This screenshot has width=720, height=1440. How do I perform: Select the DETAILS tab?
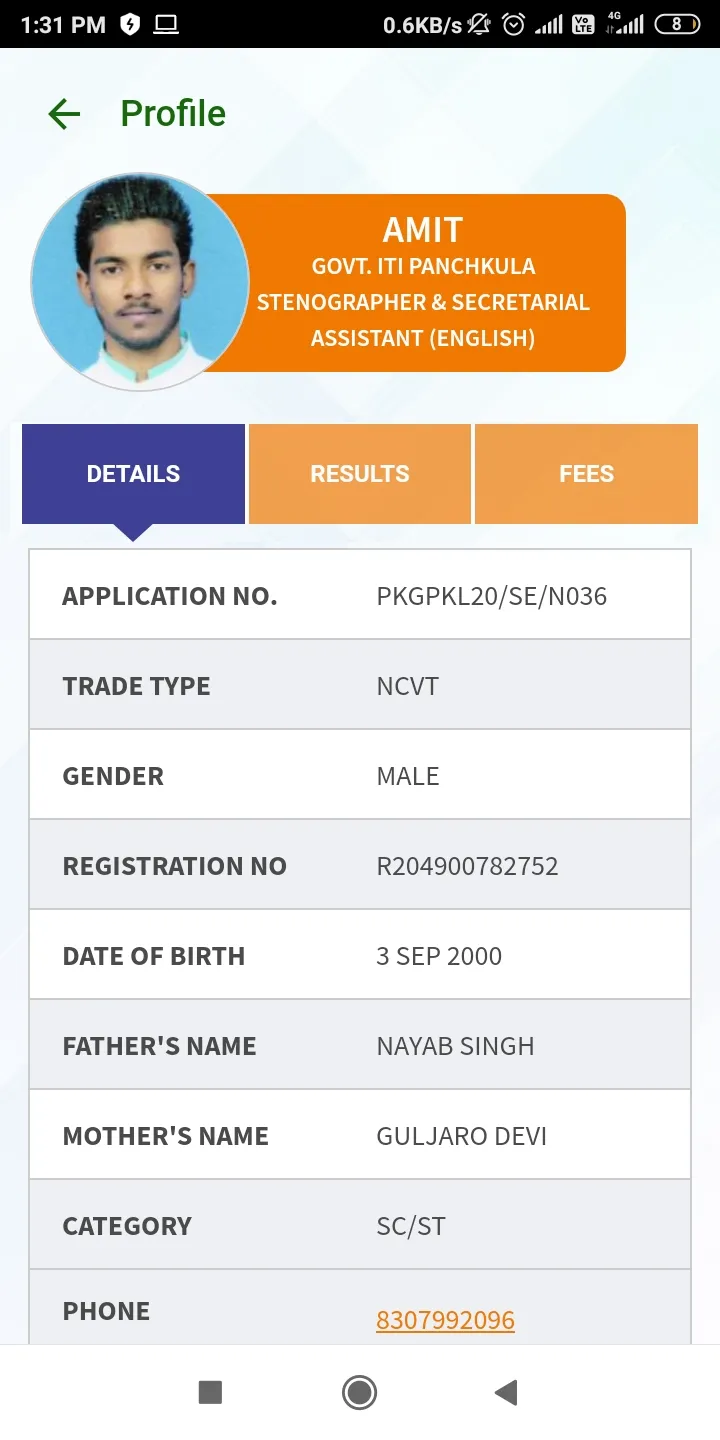pyautogui.click(x=133, y=473)
